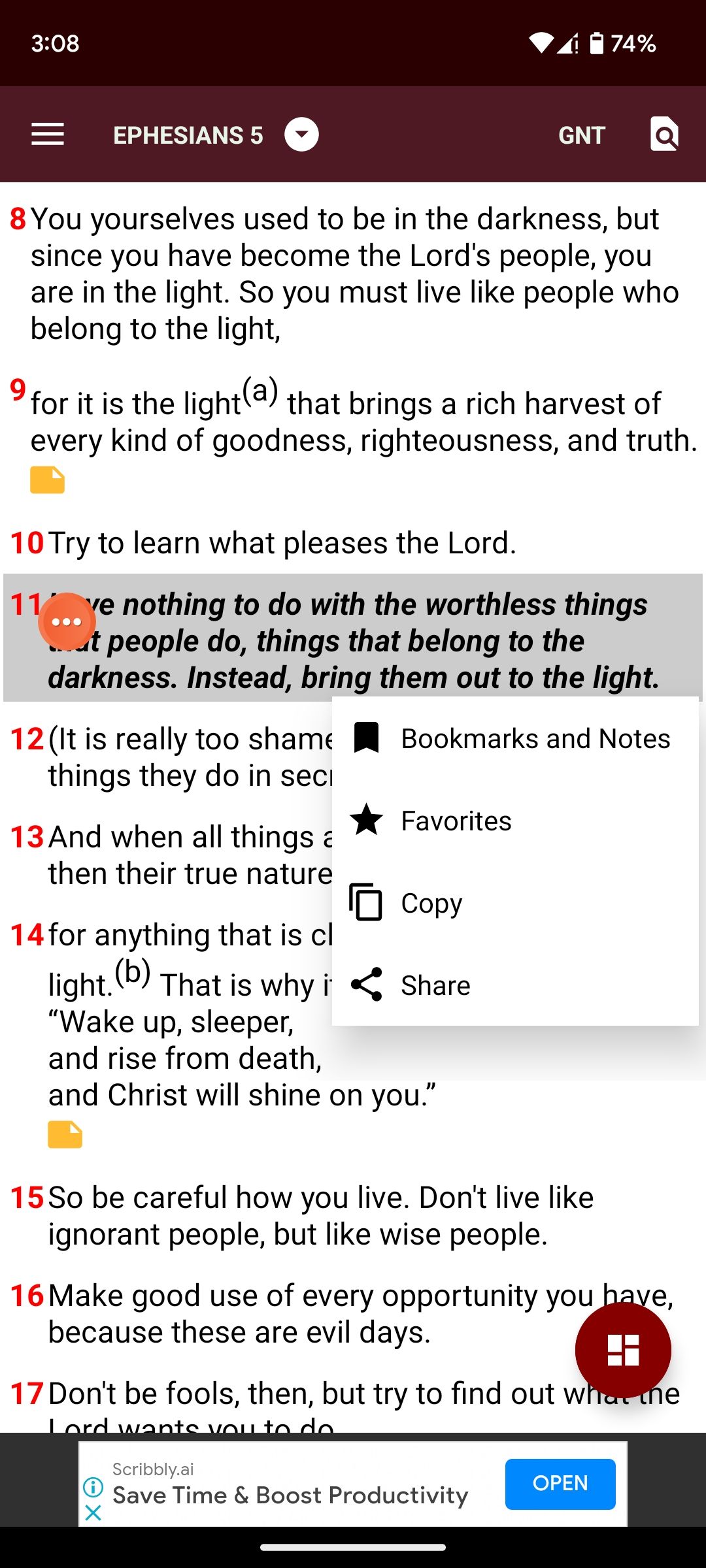Screen dimensions: 706x1568
Task: Open the note icon under verse 9
Action: [x=47, y=480]
